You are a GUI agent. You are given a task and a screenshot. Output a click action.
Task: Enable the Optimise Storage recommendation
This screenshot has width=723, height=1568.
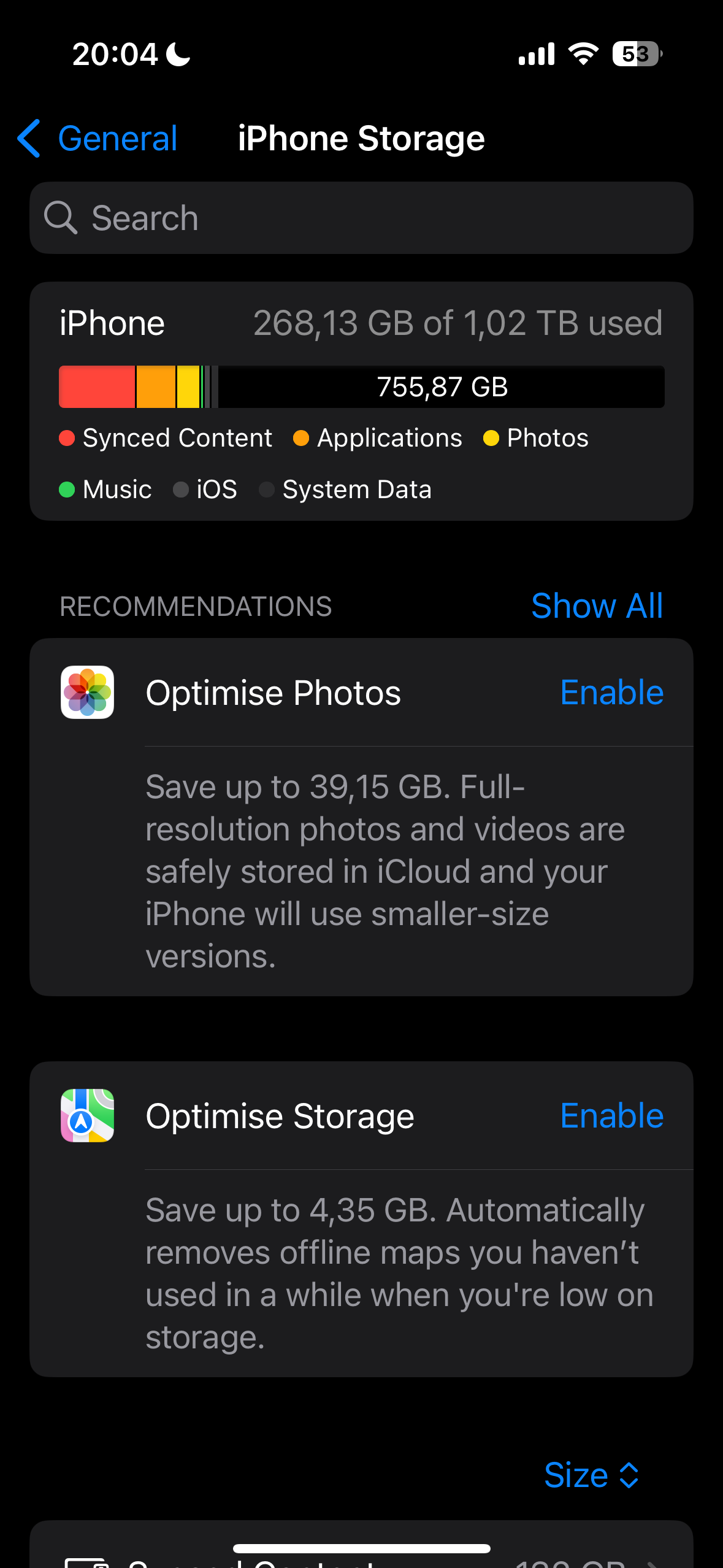[x=611, y=1116]
